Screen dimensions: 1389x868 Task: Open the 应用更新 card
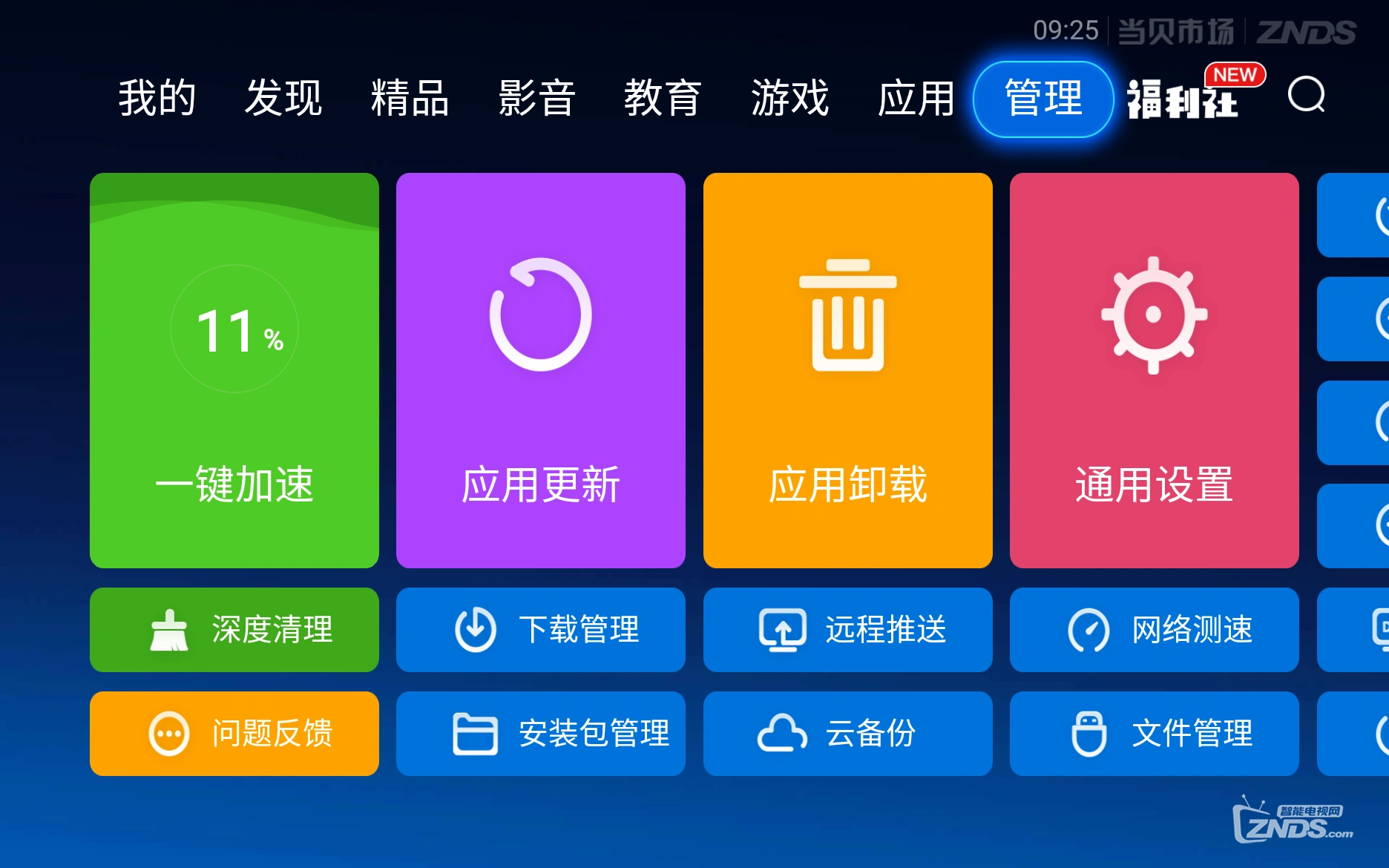point(541,370)
